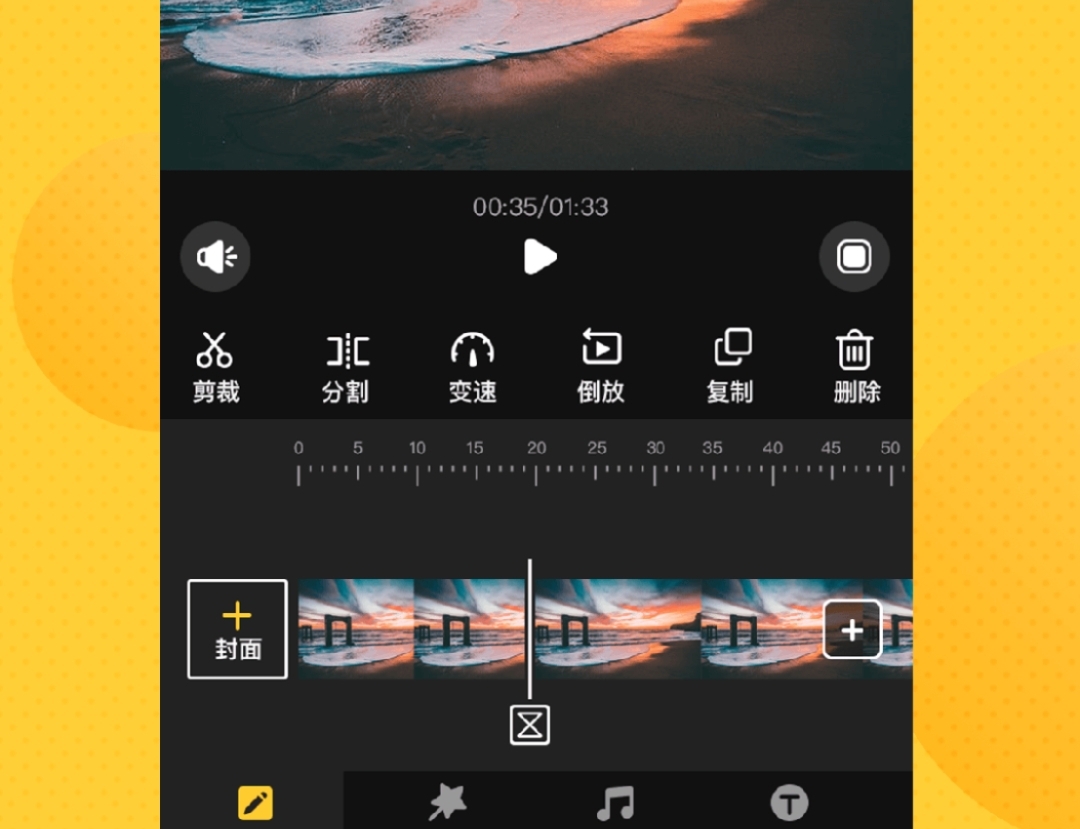Add a new clip with plus button
1080x829 pixels.
pos(852,629)
